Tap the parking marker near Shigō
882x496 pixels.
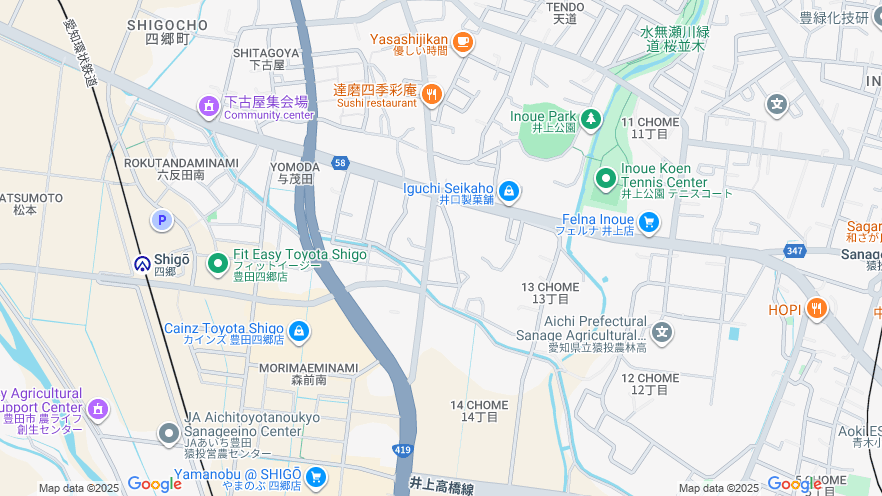tap(160, 219)
